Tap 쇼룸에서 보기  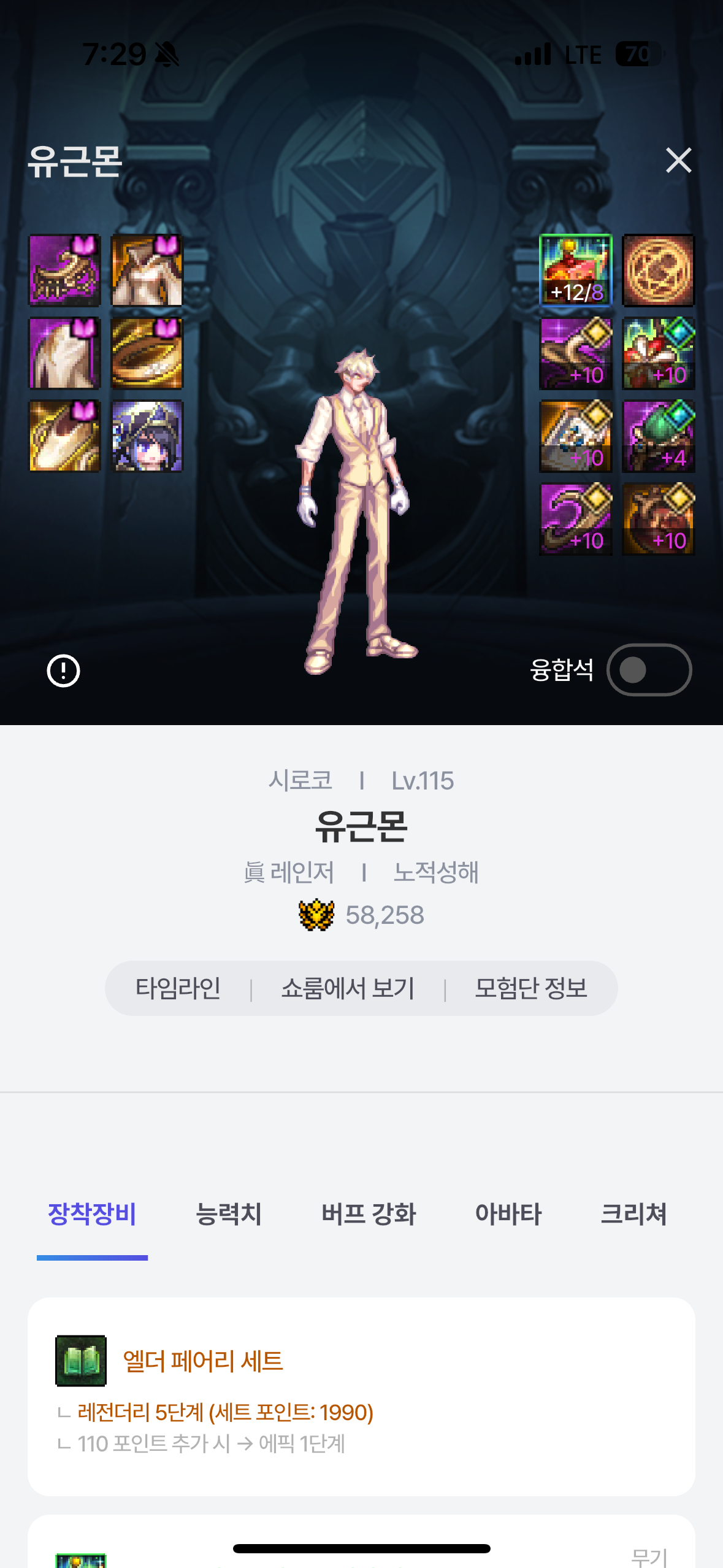pos(348,988)
